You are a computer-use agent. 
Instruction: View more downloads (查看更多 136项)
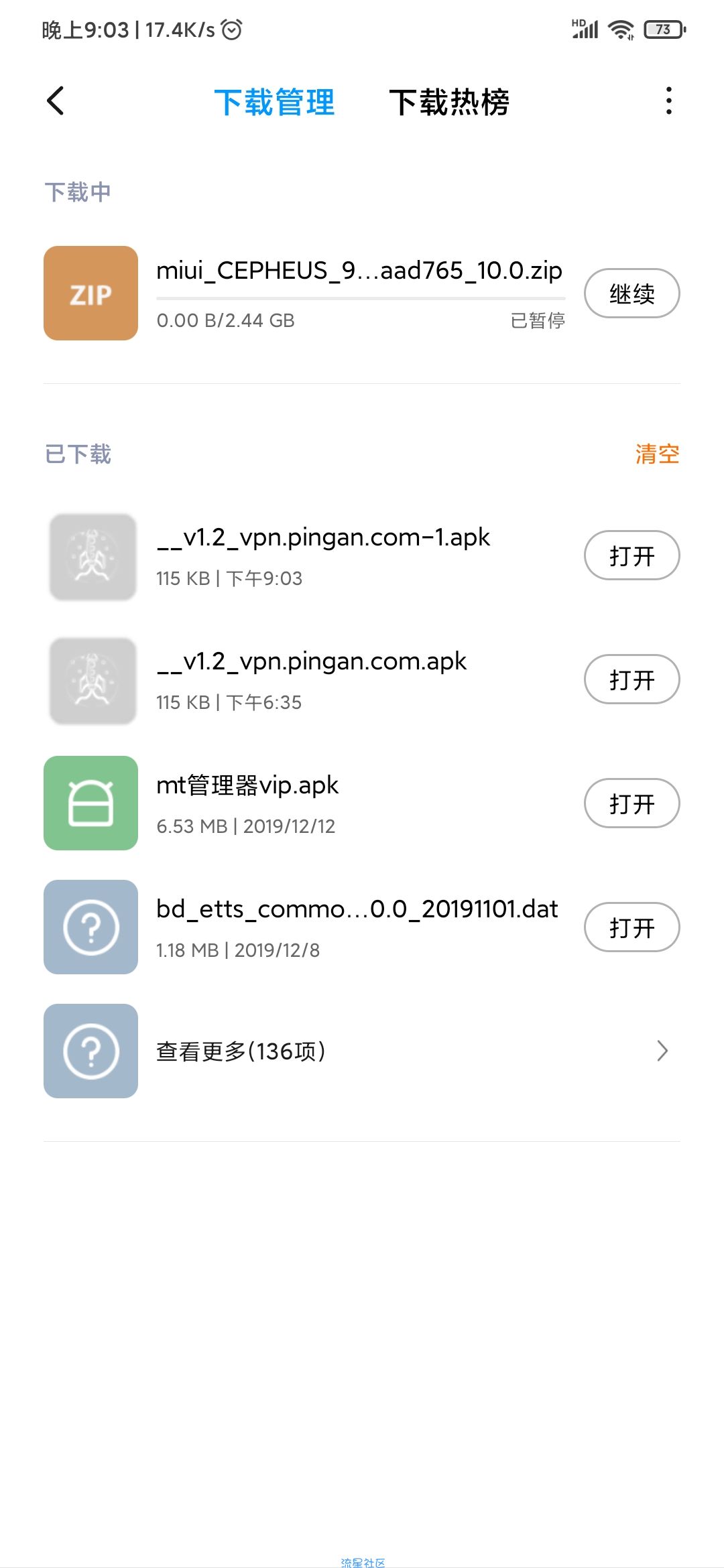tap(362, 1051)
